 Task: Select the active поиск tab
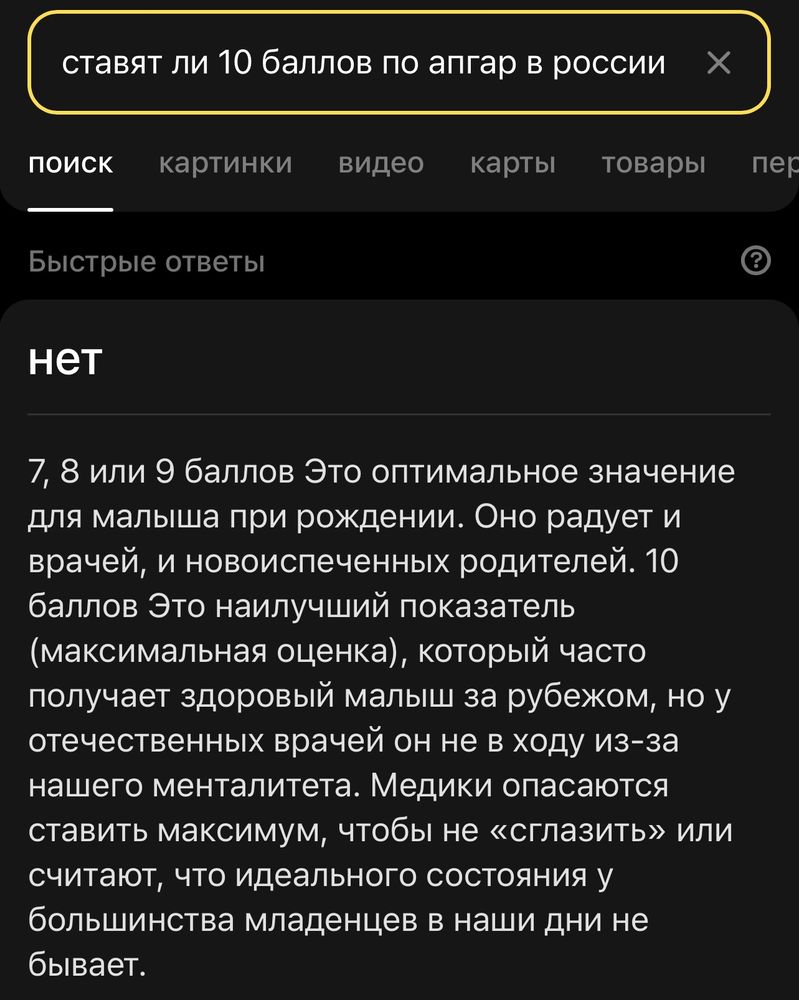point(71,164)
